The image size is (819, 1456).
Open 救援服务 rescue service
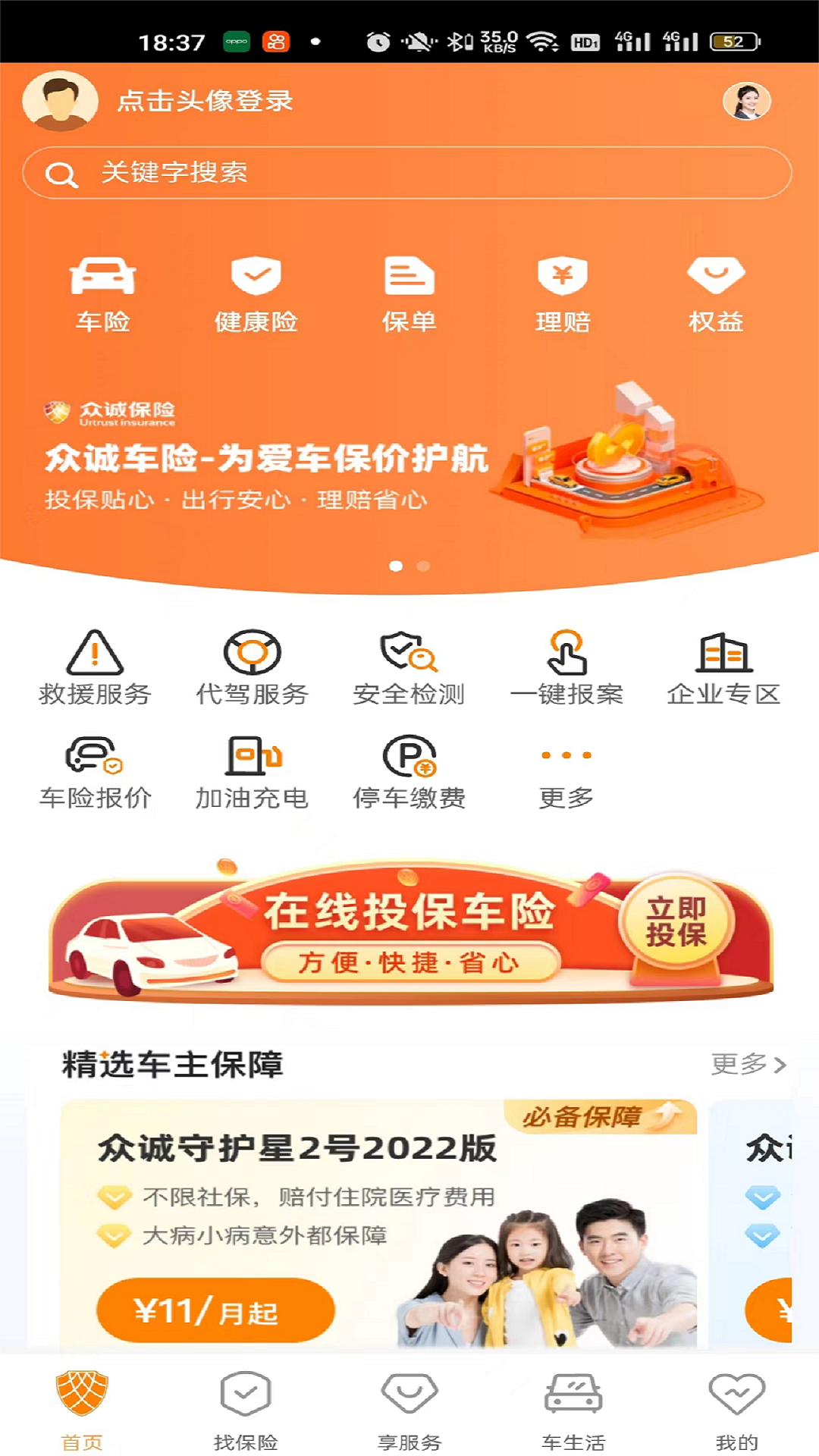tap(95, 668)
